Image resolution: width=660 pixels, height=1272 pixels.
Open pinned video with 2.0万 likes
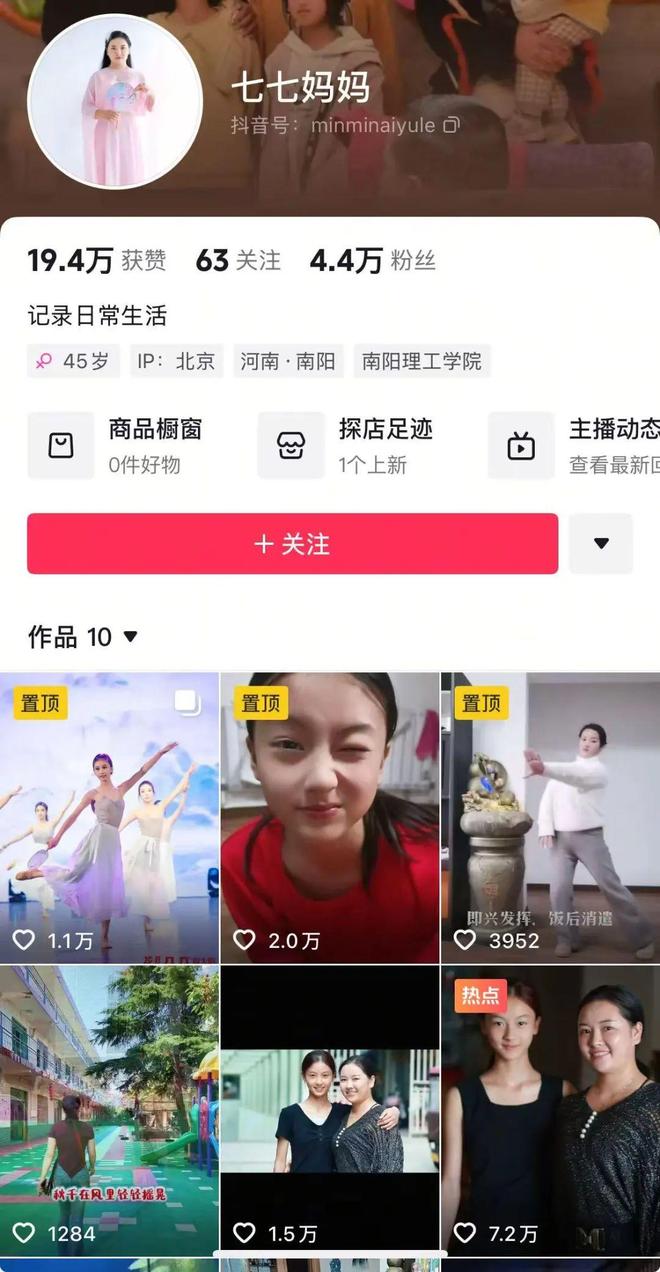pos(329,818)
